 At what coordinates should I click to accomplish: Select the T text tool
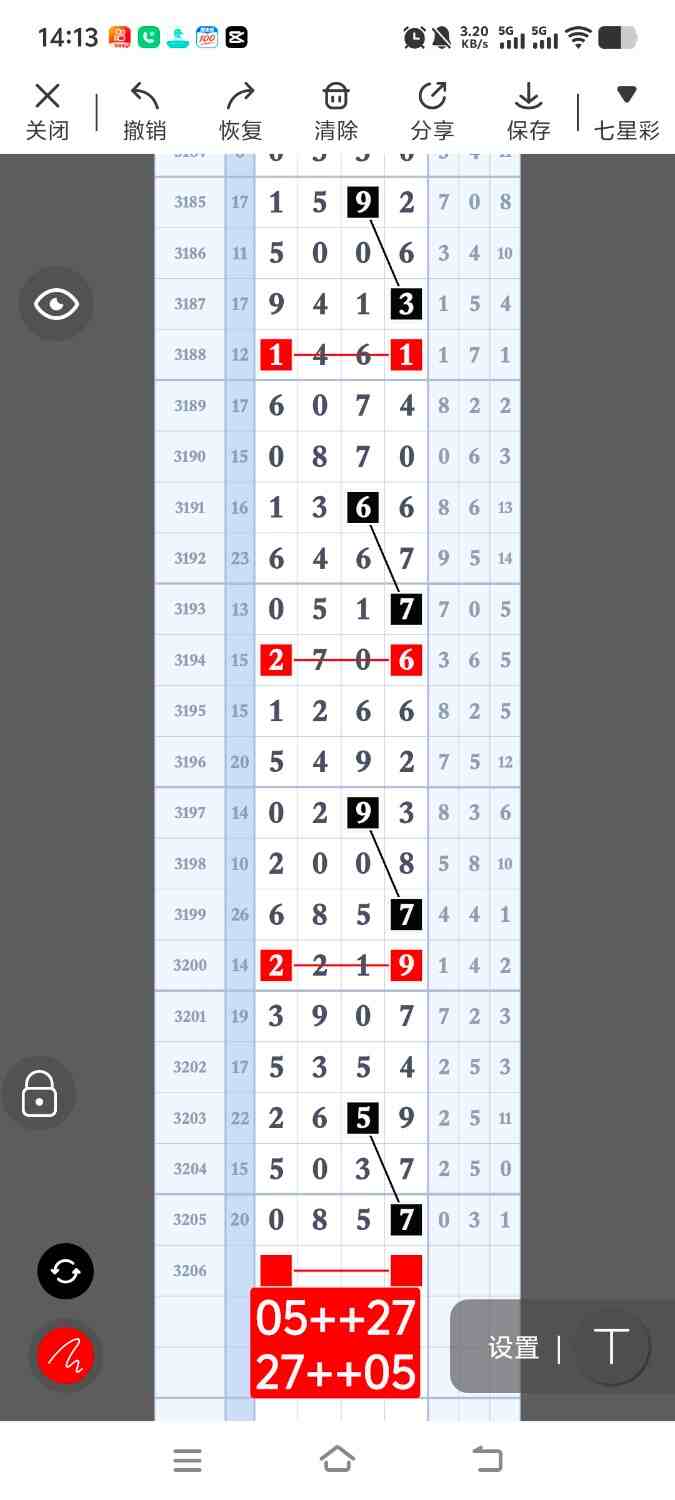[x=611, y=1347]
